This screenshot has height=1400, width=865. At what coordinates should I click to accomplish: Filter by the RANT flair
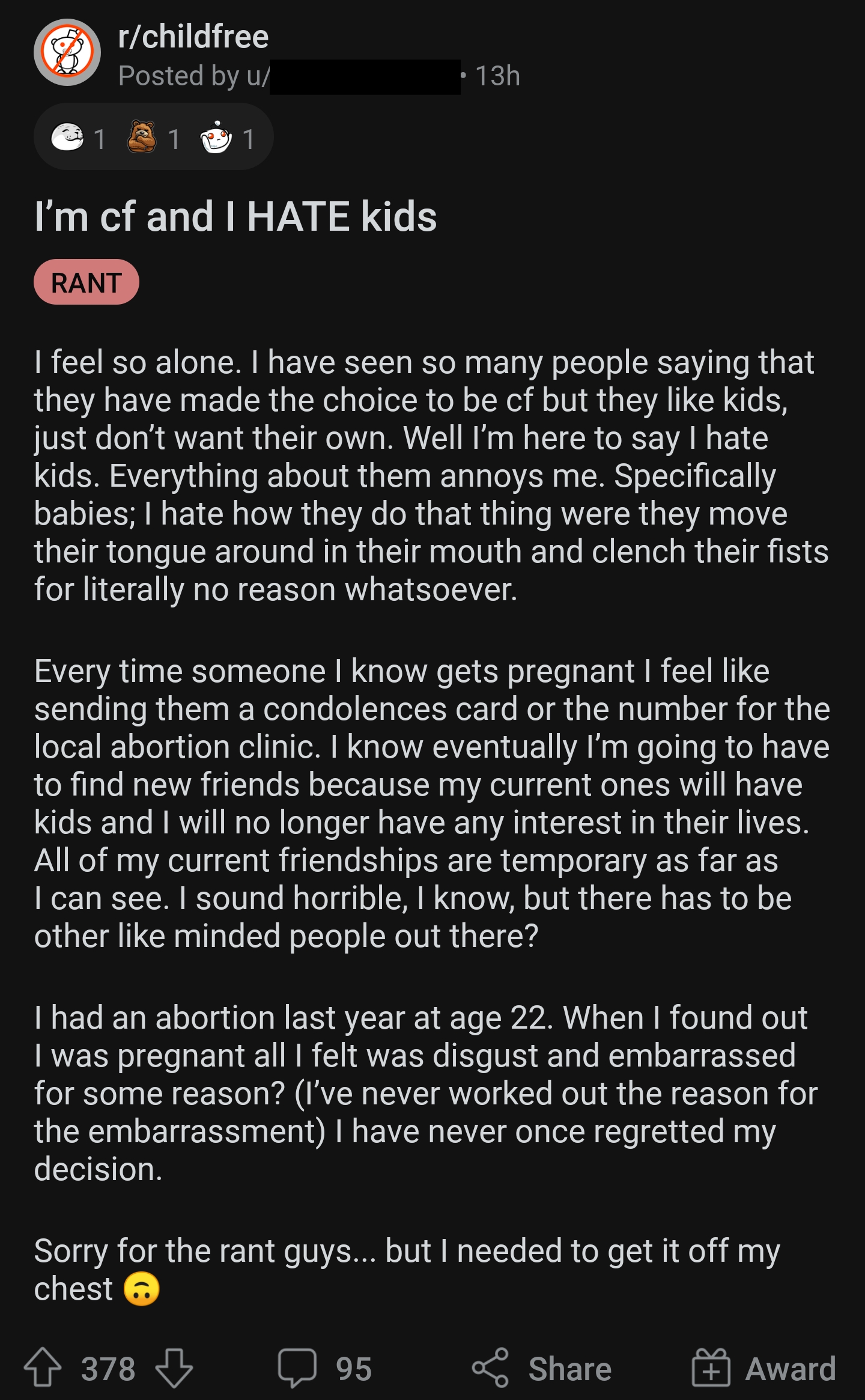(x=86, y=282)
